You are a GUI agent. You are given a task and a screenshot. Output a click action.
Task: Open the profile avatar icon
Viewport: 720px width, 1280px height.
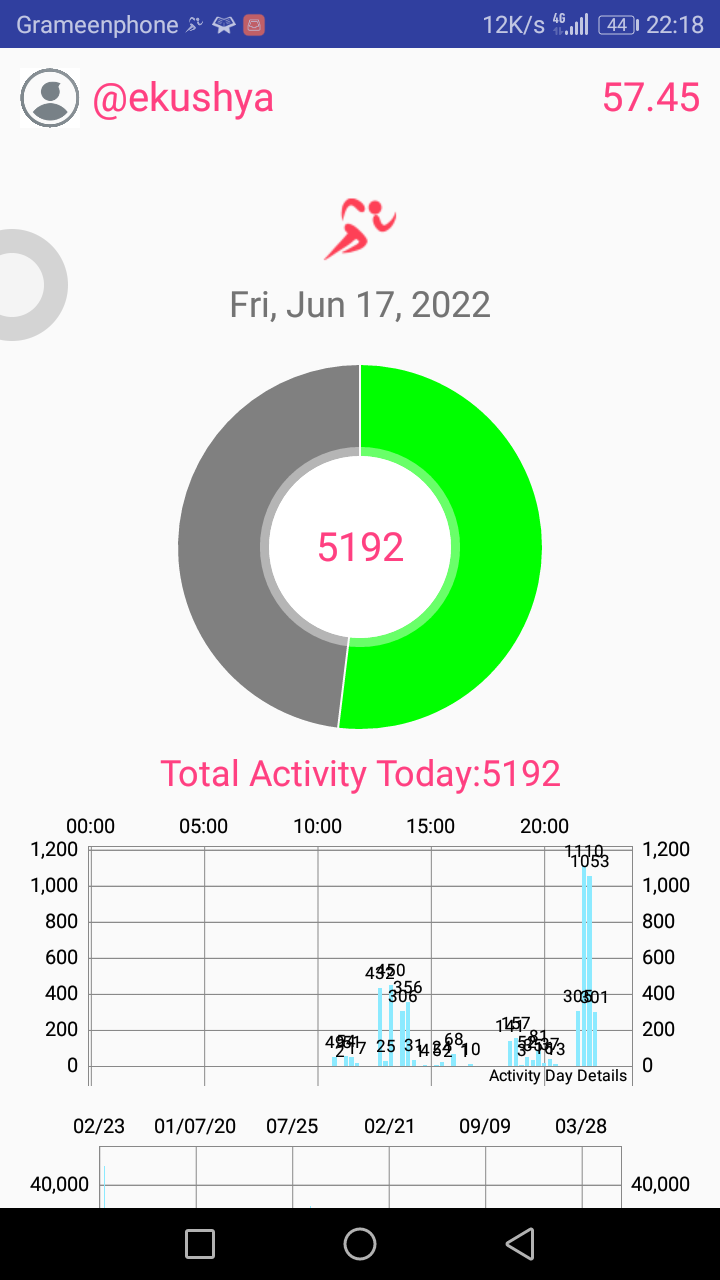click(x=49, y=98)
